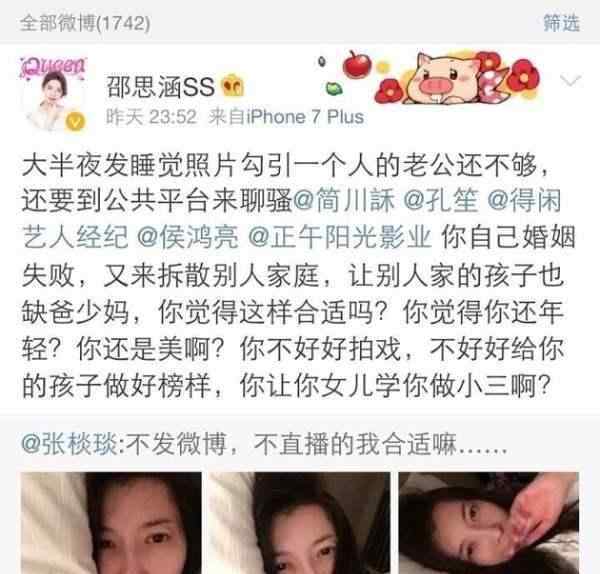The height and width of the screenshot is (574, 600).
Task: Open 邵思涵SS's profile avatar
Action: [x=44, y=92]
